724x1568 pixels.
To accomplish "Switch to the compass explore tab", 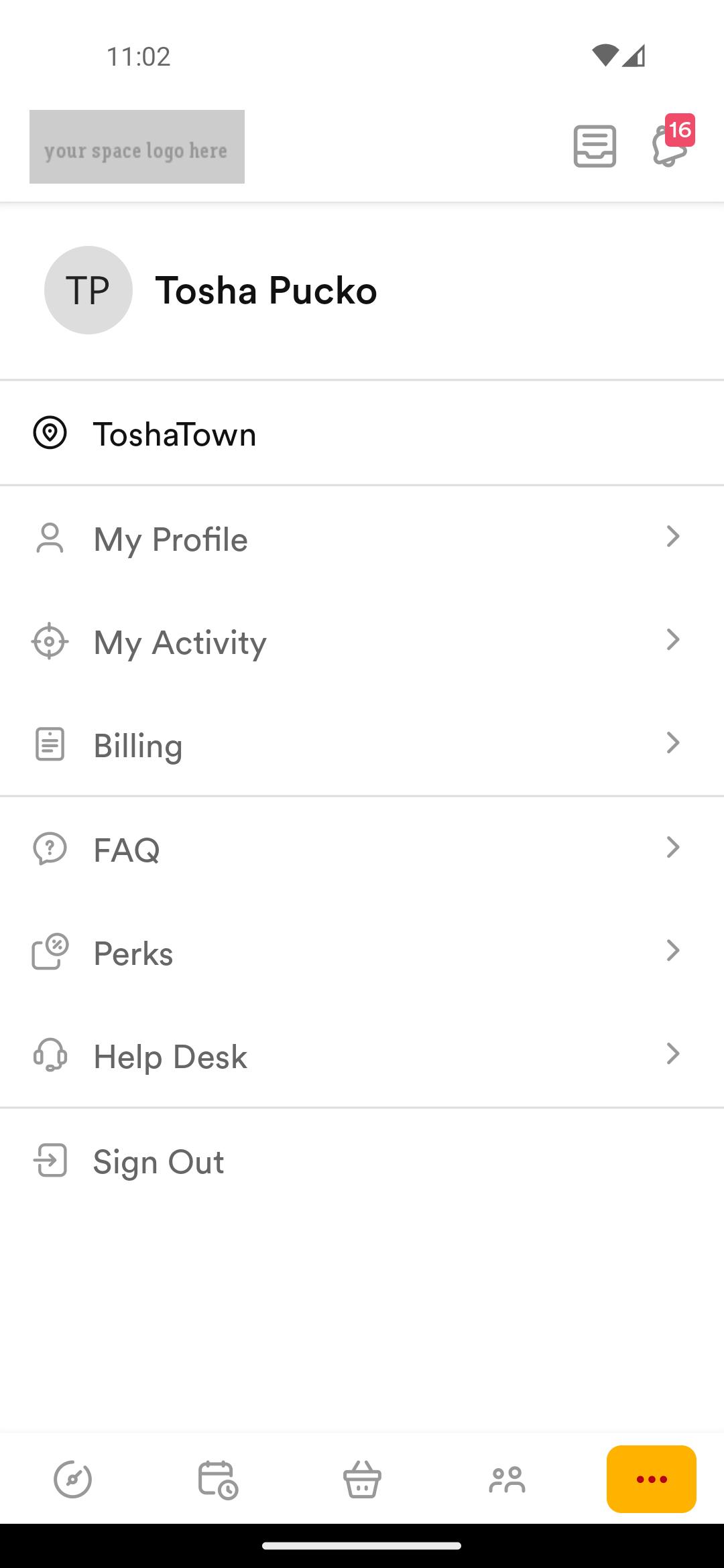I will 72,1479.
